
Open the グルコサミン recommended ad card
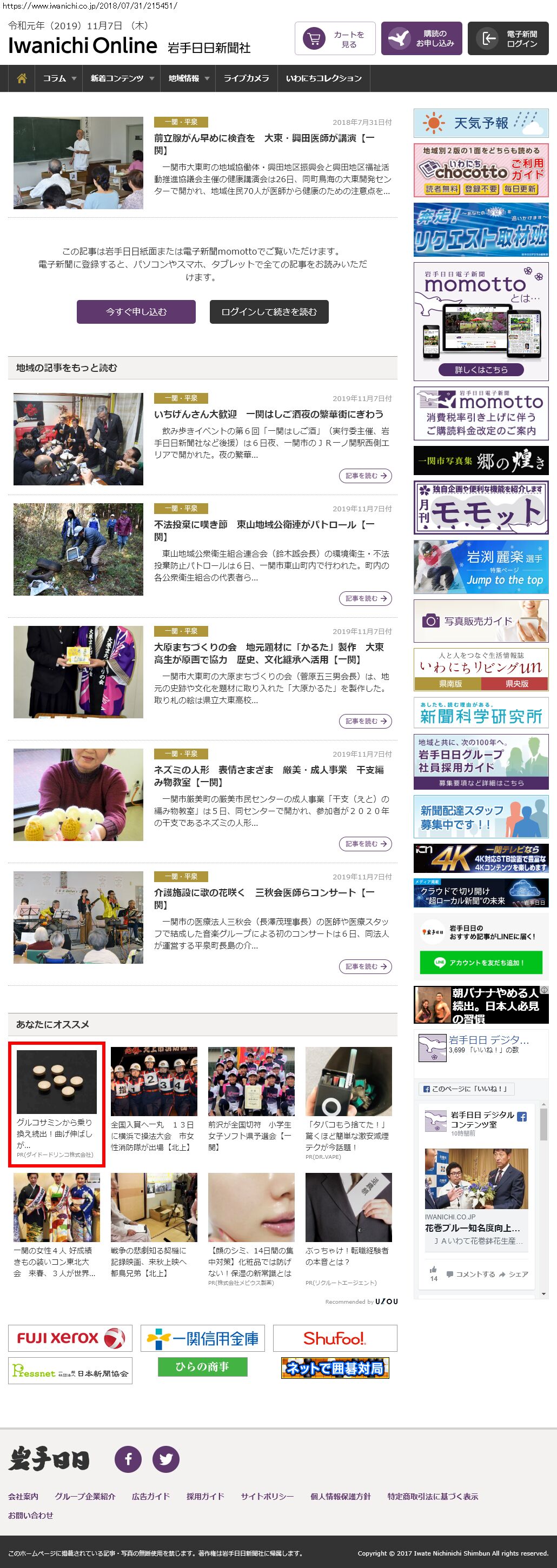57,1104
